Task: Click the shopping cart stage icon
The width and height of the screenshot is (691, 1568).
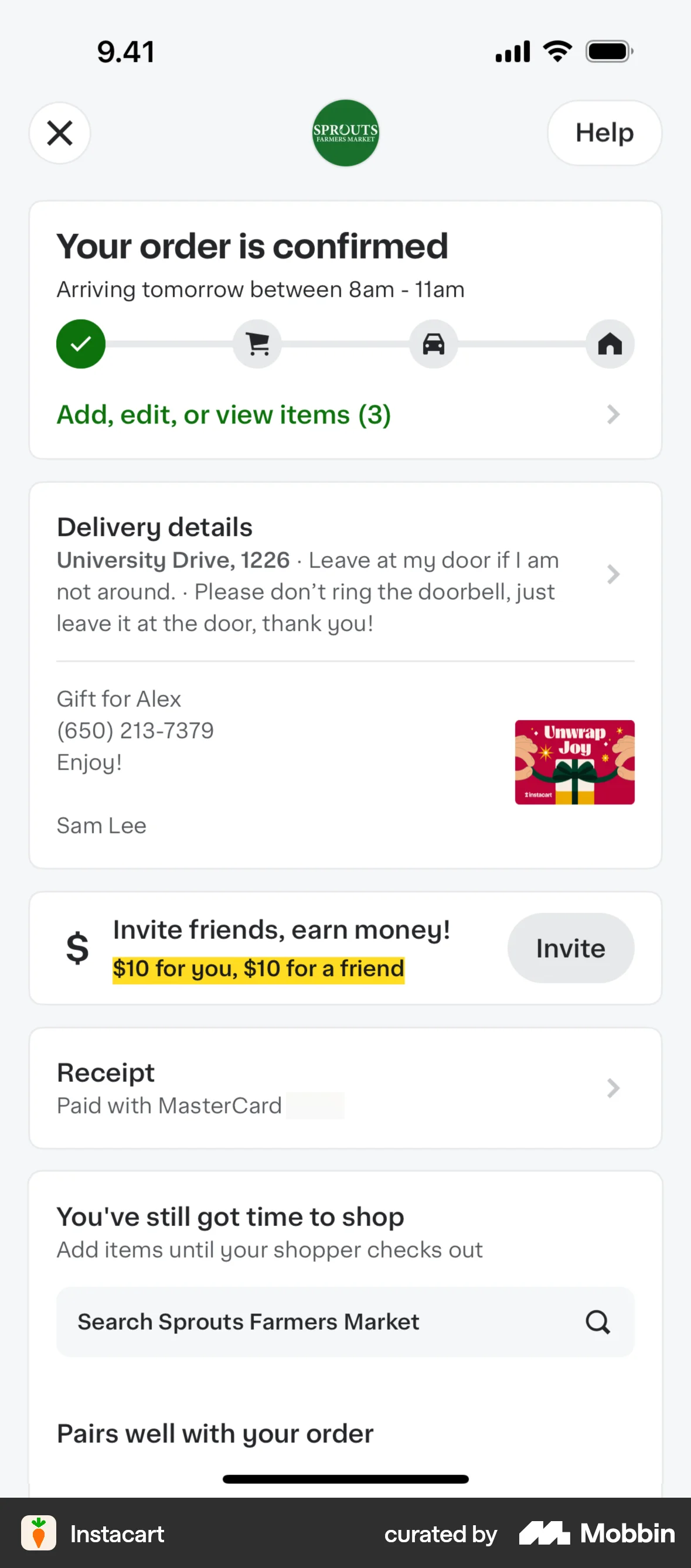Action: click(x=257, y=343)
